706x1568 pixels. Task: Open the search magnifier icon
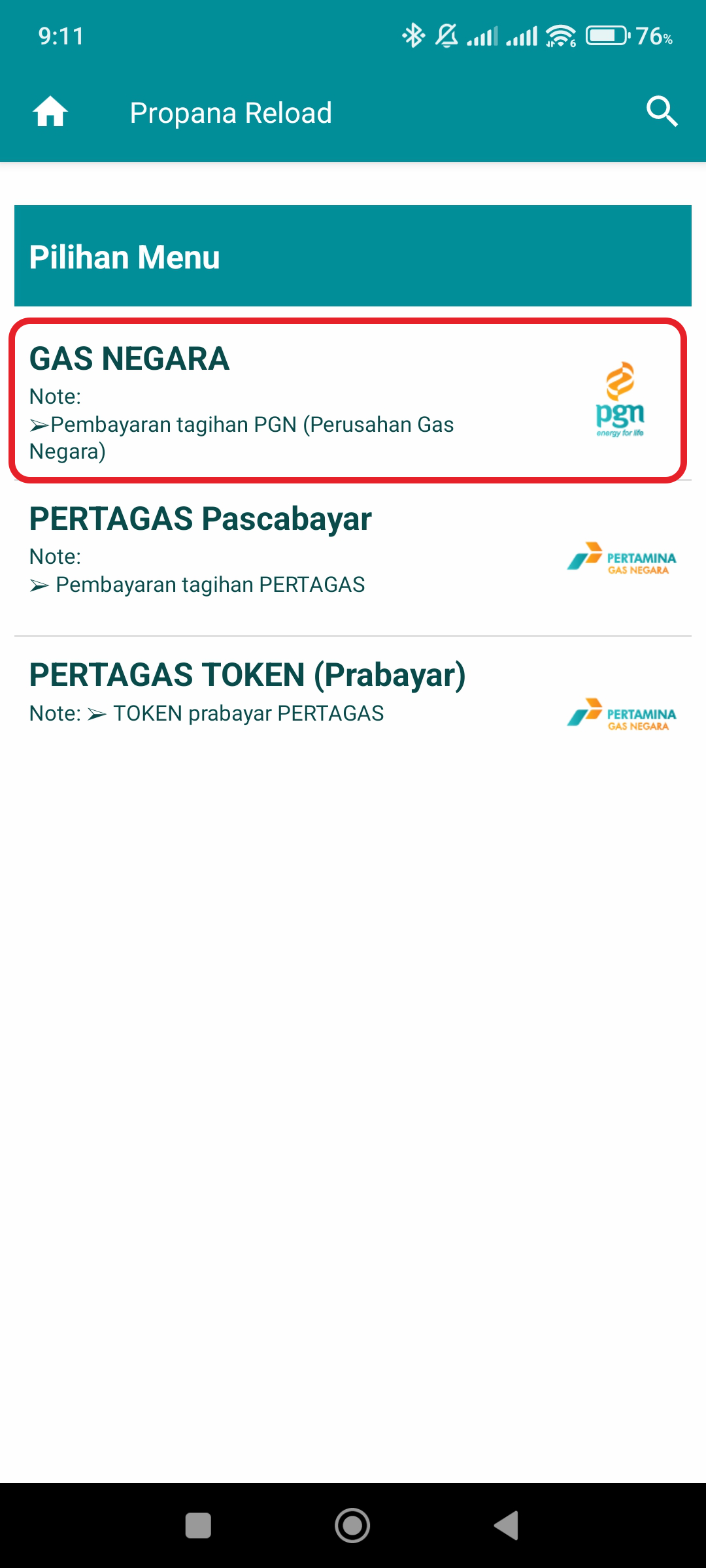coord(662,112)
